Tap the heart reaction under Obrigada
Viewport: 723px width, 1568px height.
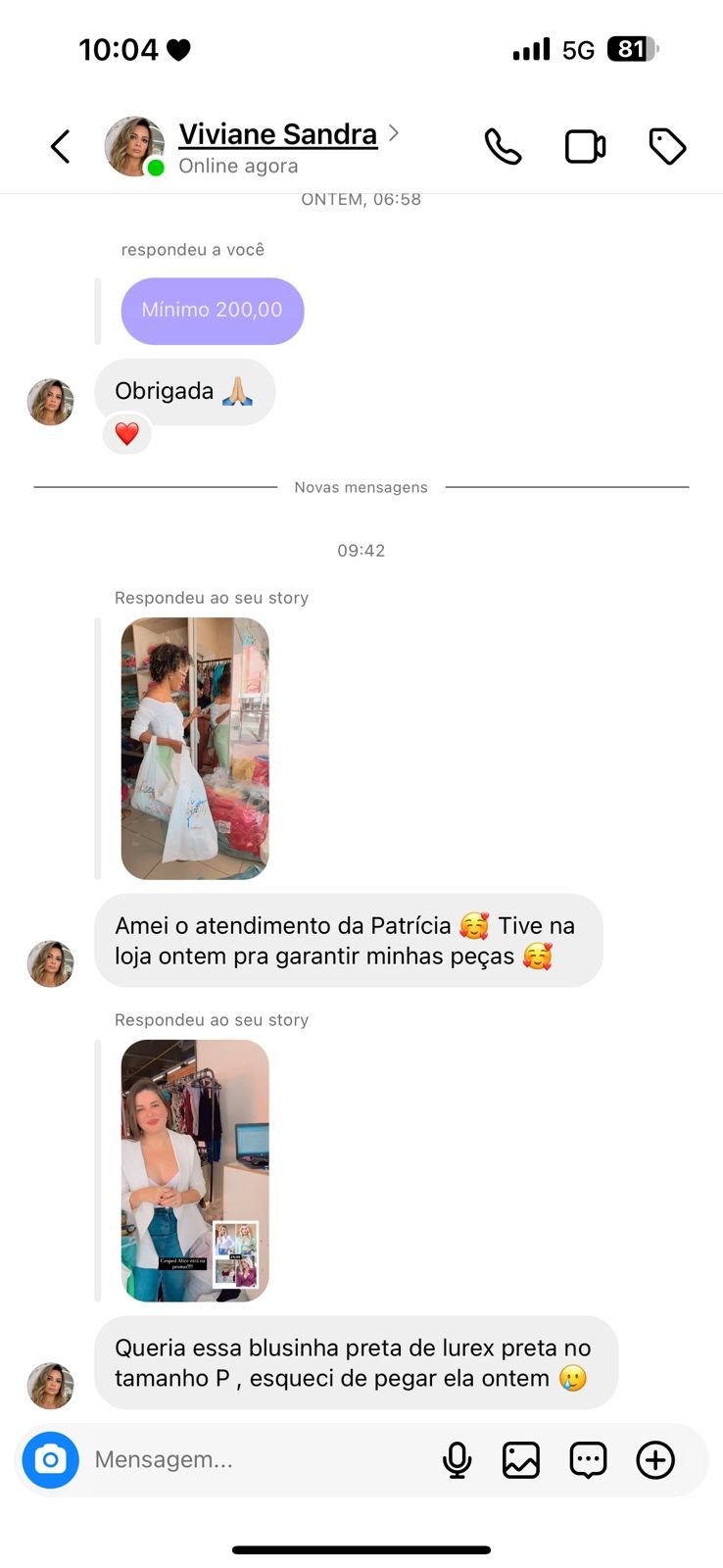tap(127, 433)
